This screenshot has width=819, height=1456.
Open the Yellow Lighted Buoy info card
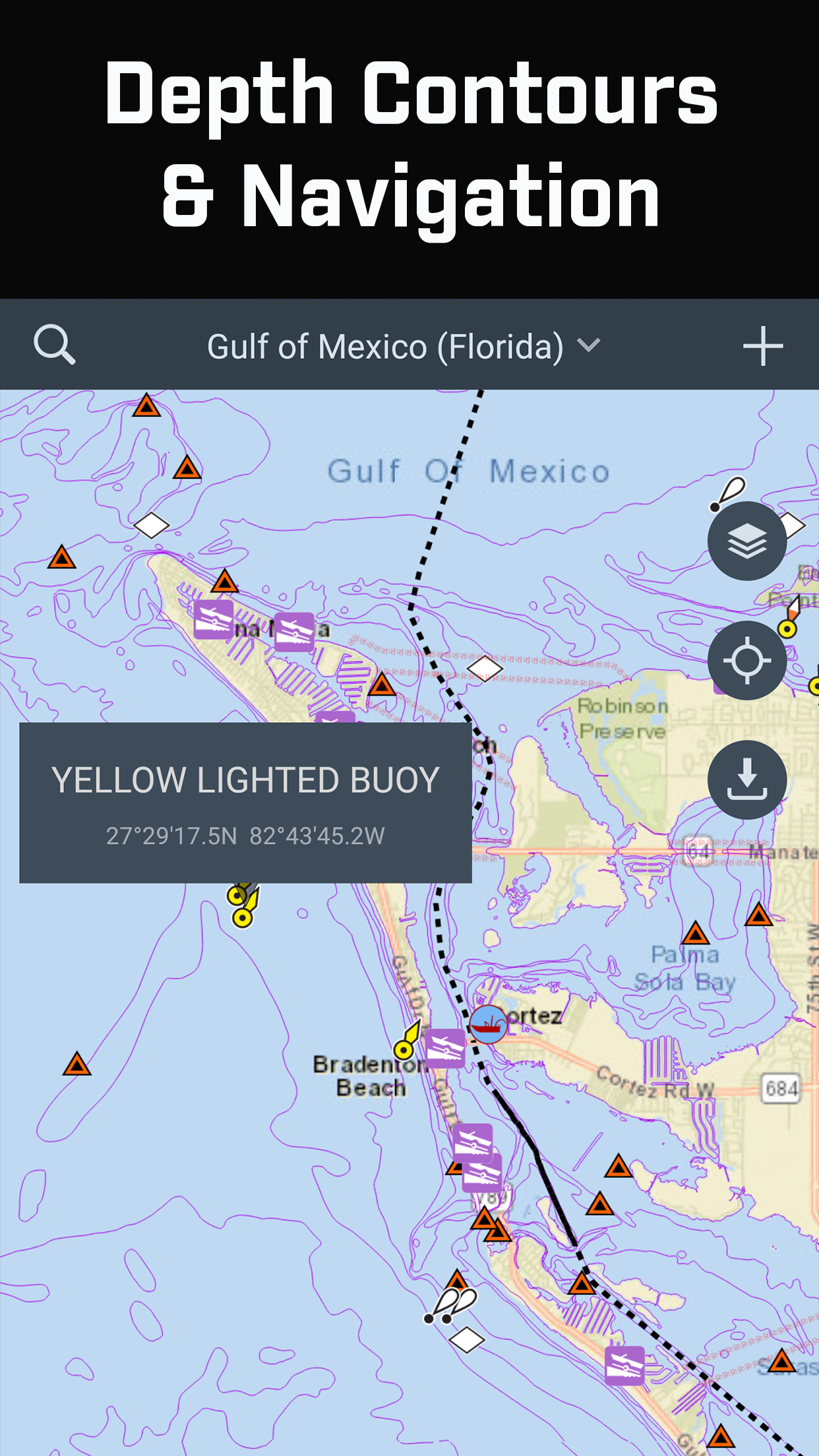pyautogui.click(x=245, y=803)
